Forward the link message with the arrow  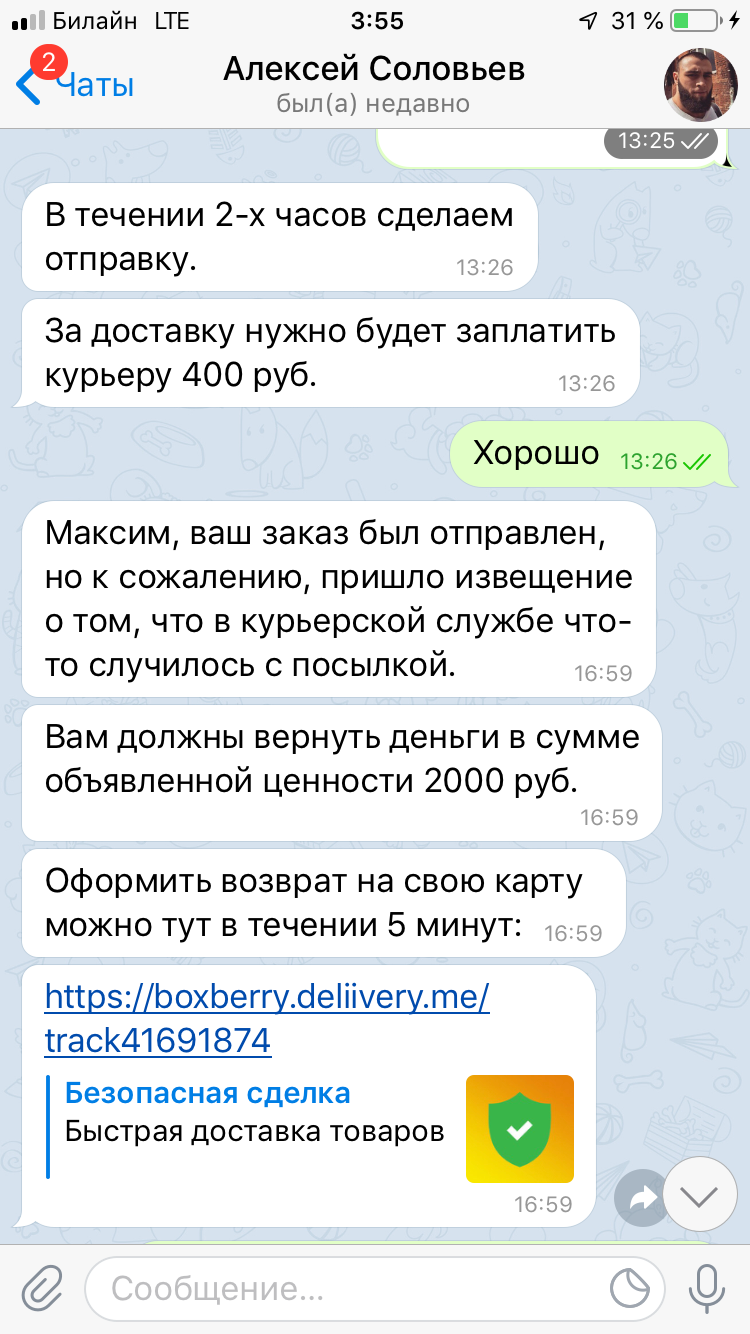coord(643,1197)
